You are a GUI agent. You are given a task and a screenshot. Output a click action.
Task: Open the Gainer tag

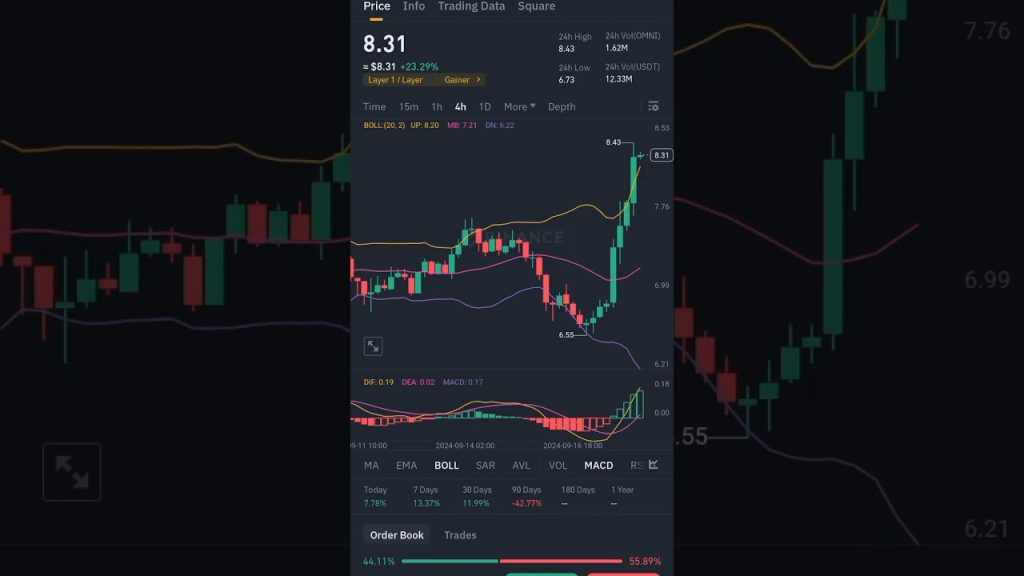coord(463,79)
